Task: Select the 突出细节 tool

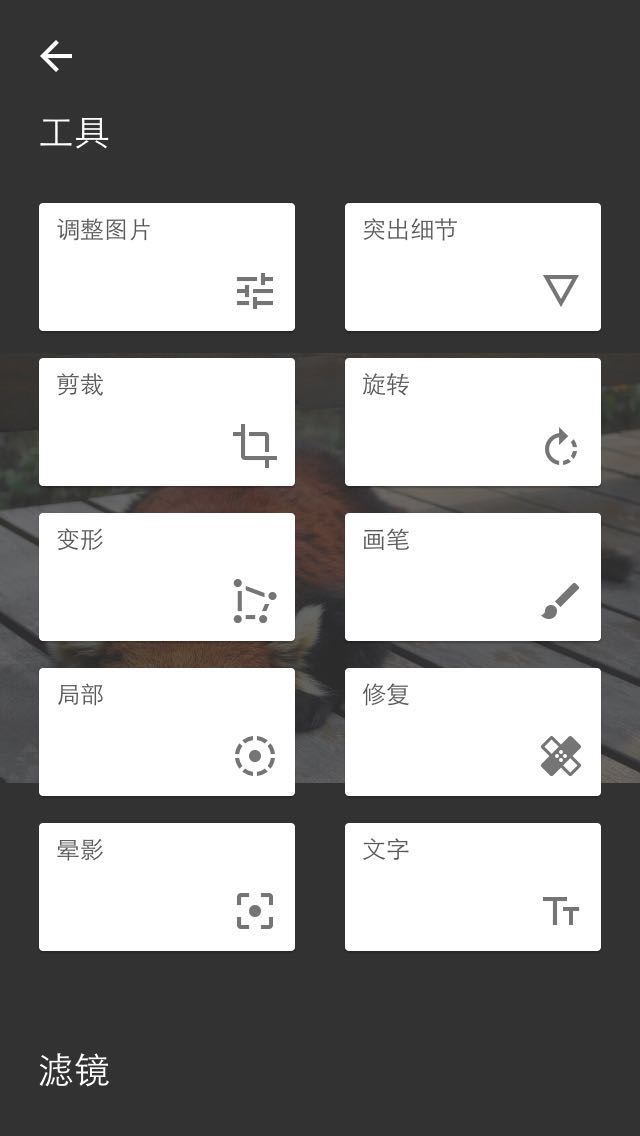Action: (473, 267)
